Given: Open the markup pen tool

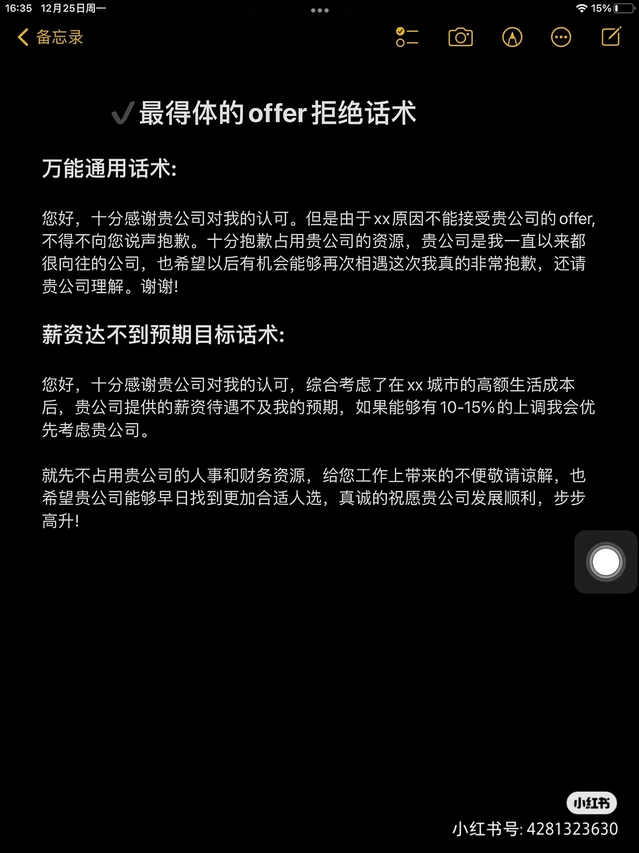Looking at the screenshot, I should (512, 37).
